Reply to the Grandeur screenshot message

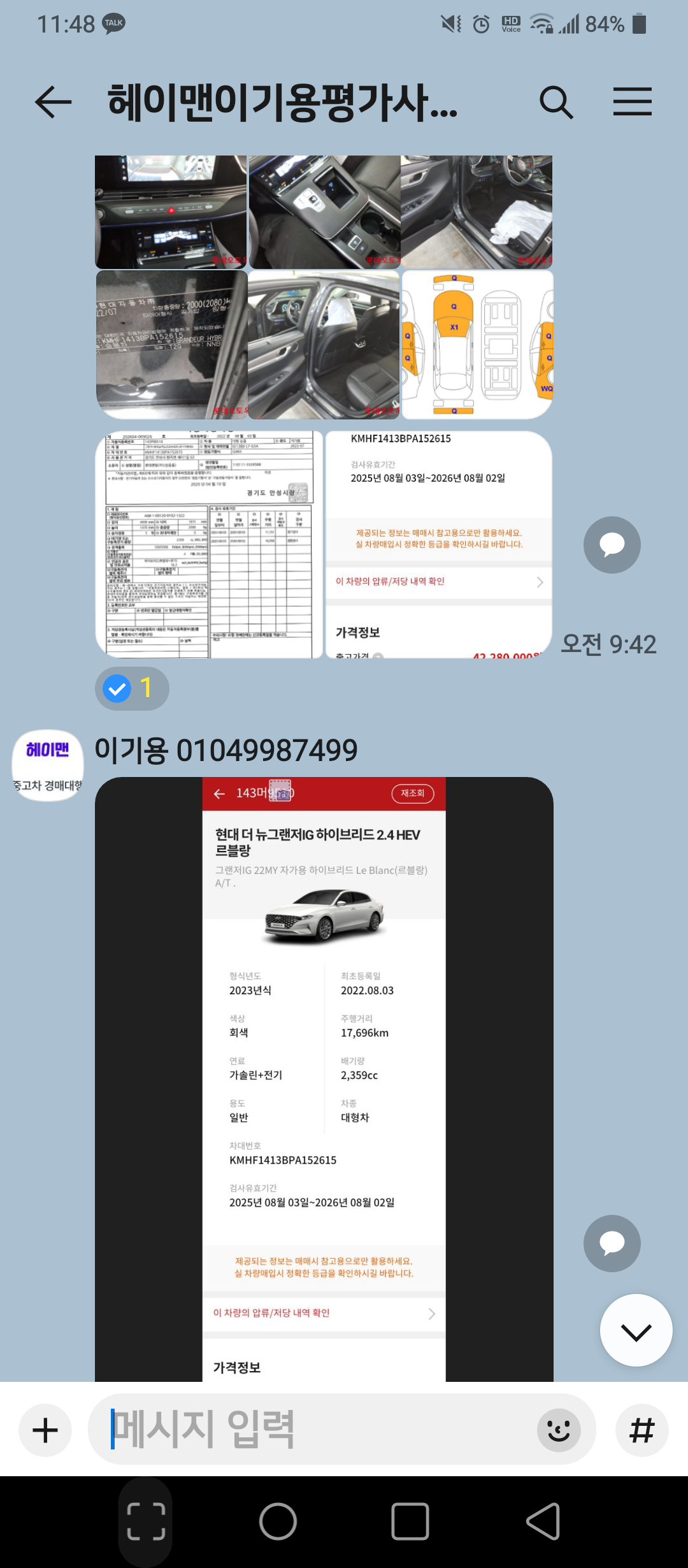pyautogui.click(x=612, y=1243)
